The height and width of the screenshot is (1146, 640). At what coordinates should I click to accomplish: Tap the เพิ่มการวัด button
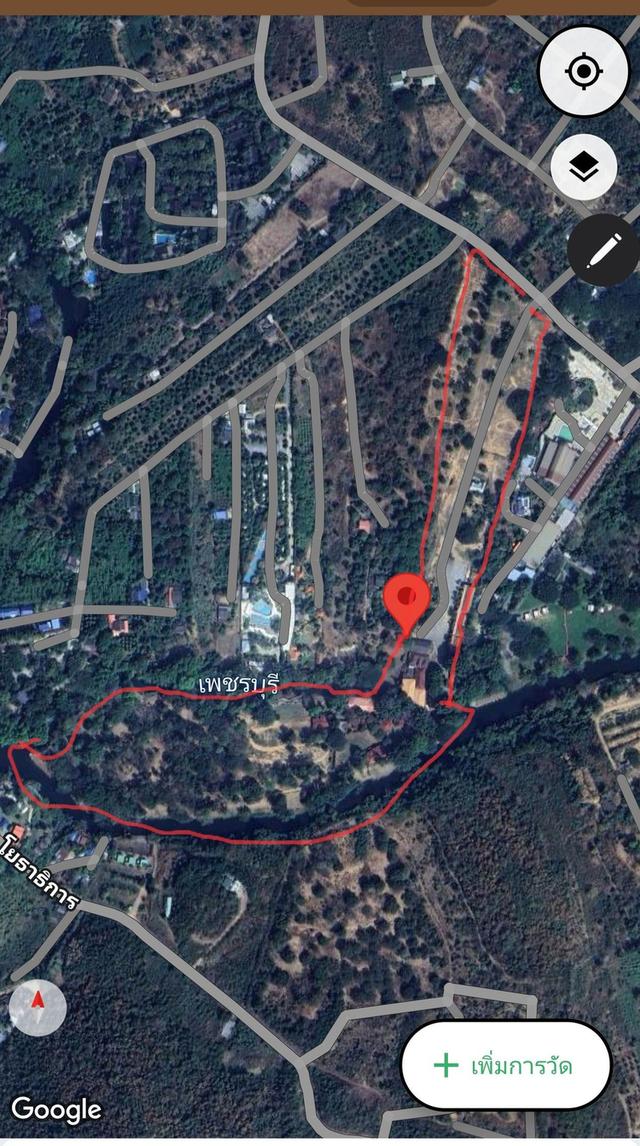coord(506,1064)
